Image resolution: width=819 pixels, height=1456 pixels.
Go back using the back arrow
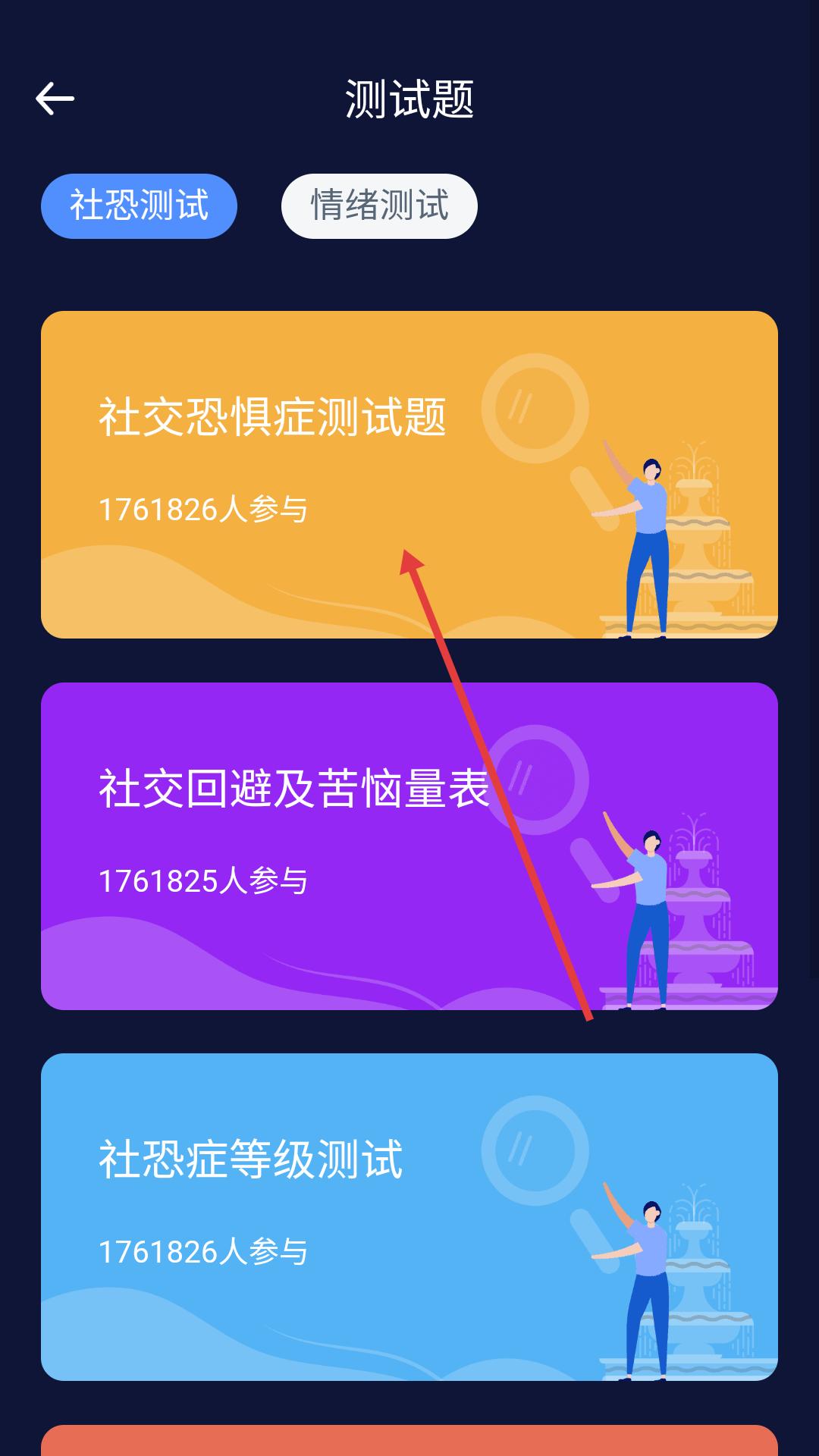(x=55, y=99)
